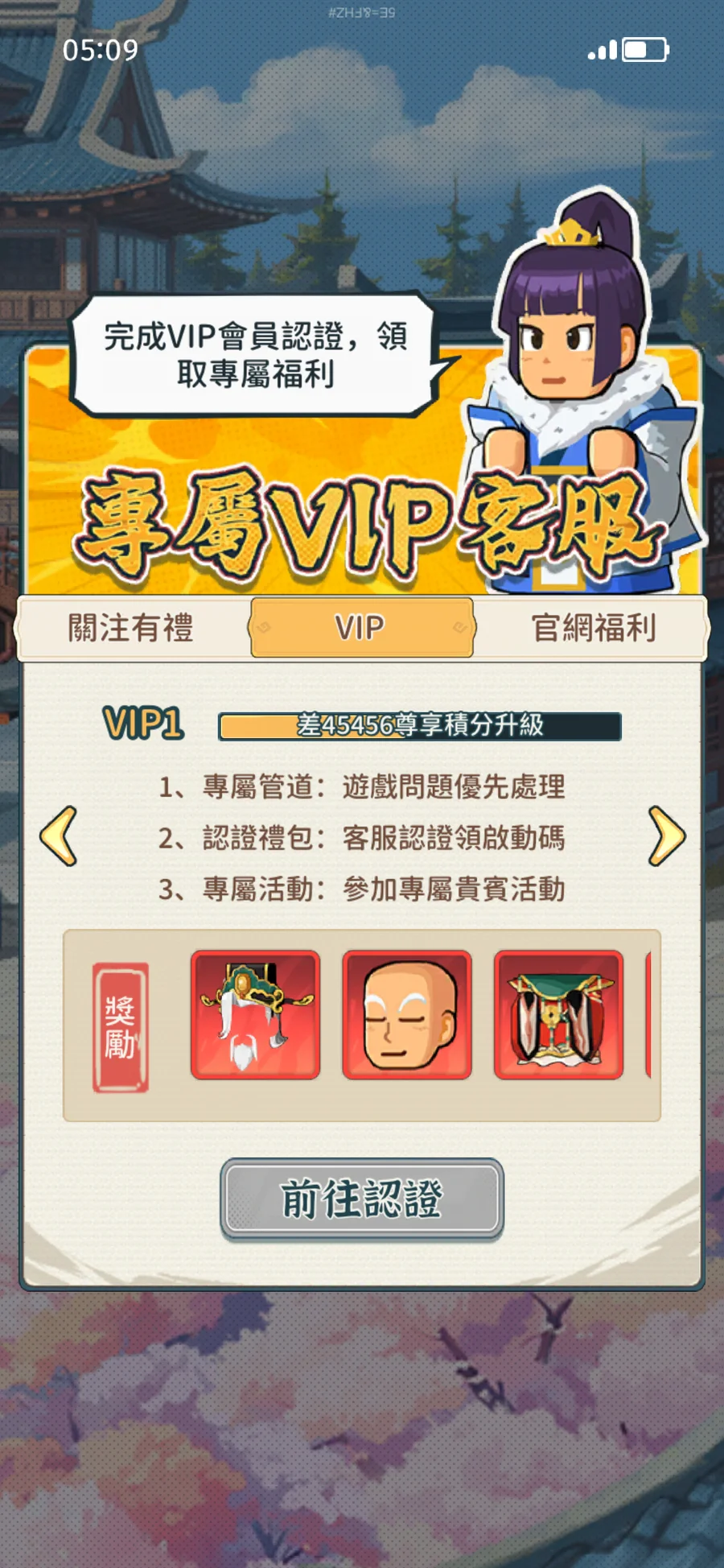Open the 官網福利 tab
Screen dimensions: 724x1568
594,628
